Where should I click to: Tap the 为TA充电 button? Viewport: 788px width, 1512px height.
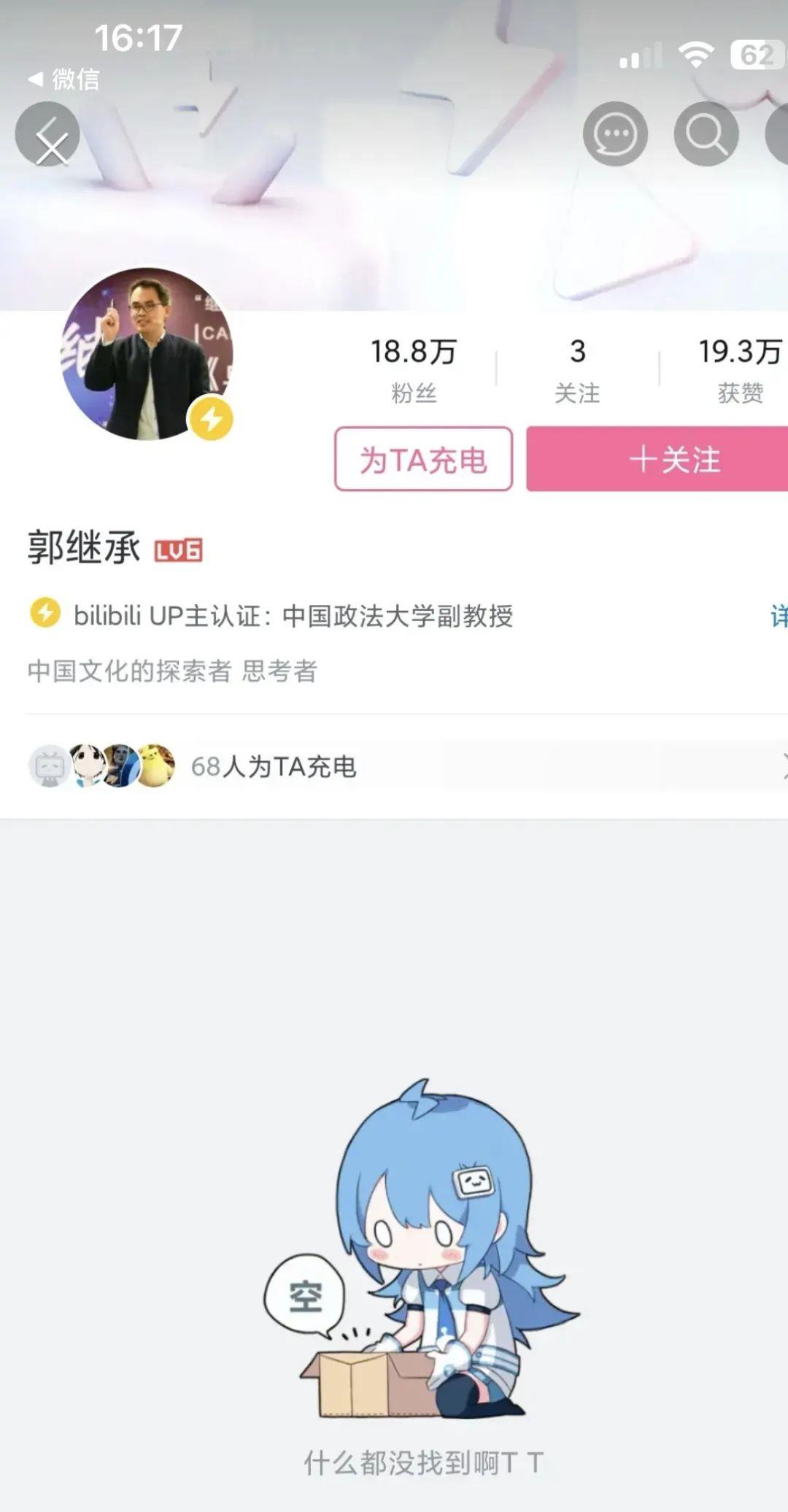point(423,459)
